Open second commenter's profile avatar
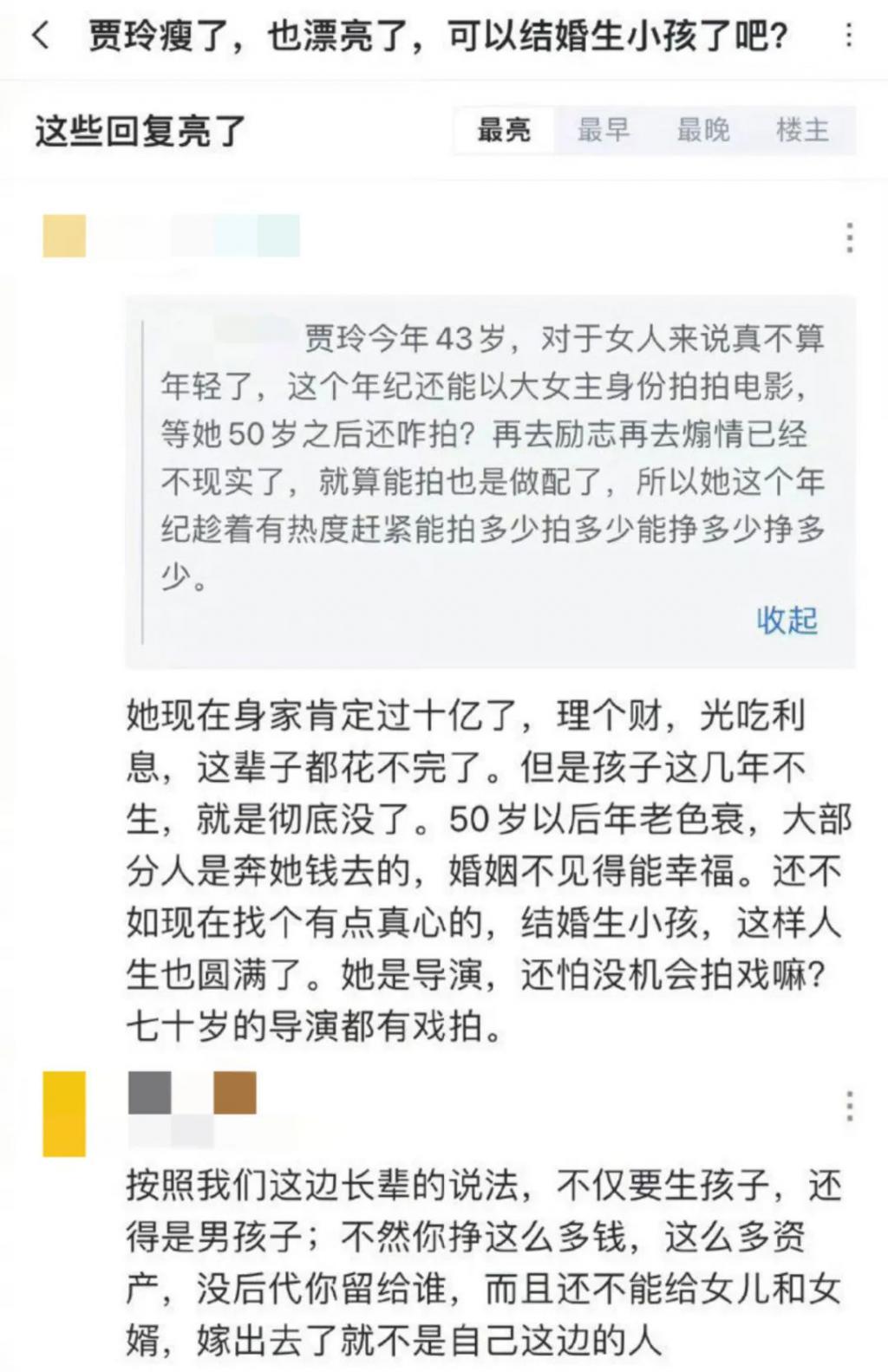This screenshot has height=1372, width=888. 64,1114
